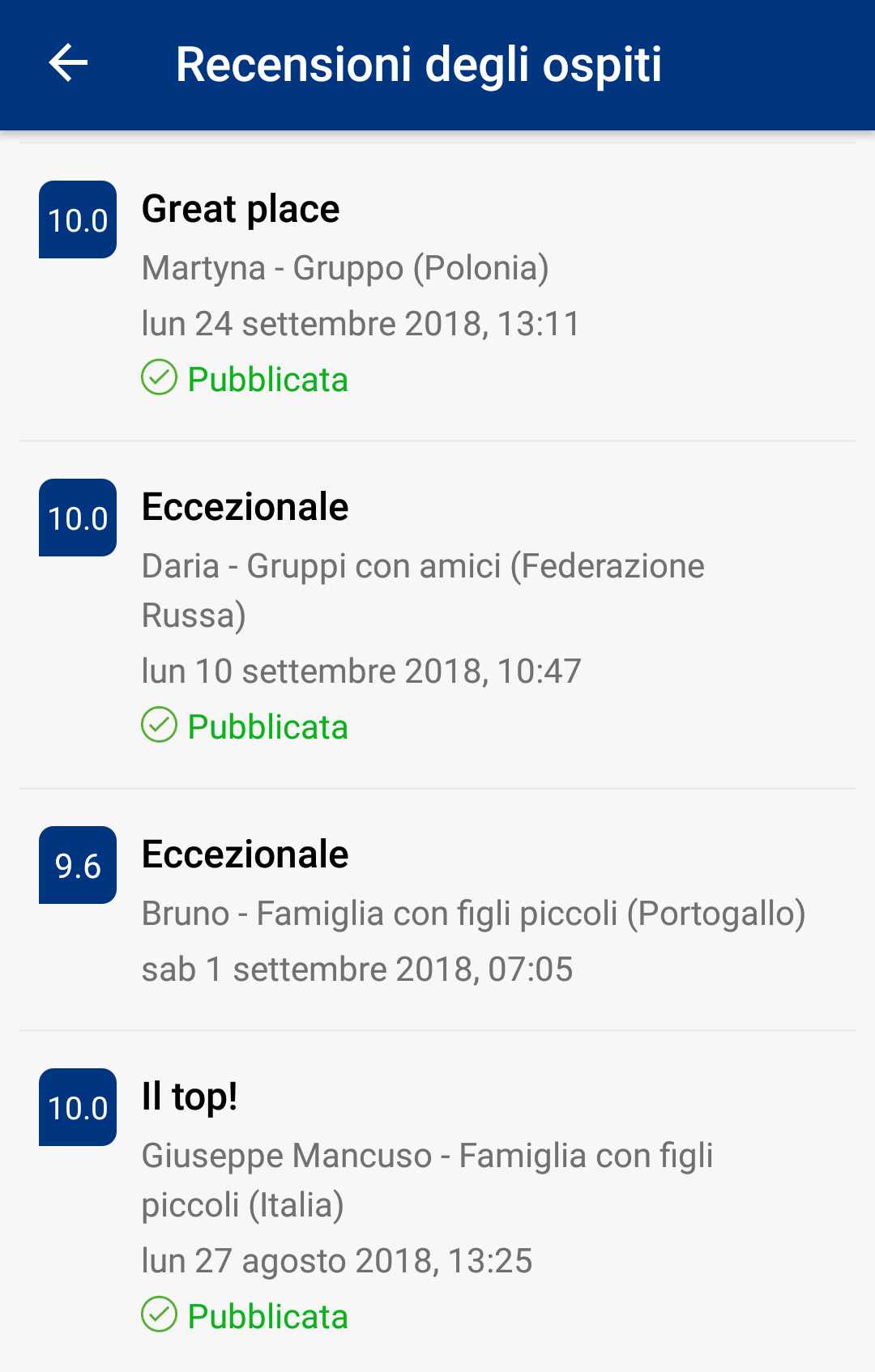Open Daria's Eccezionale review
This screenshot has height=1372, width=875.
[437, 616]
